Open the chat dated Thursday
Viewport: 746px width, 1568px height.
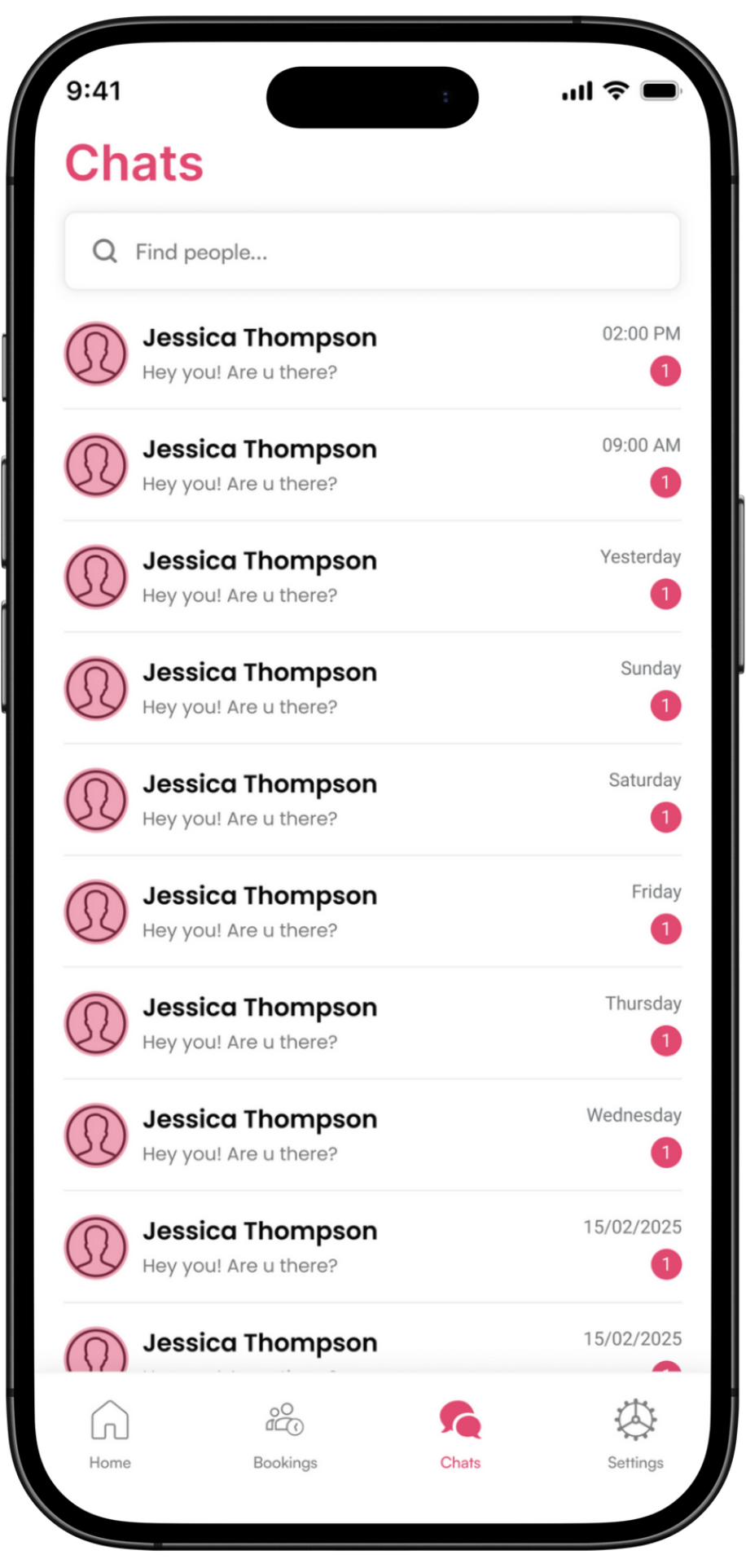click(x=371, y=1023)
